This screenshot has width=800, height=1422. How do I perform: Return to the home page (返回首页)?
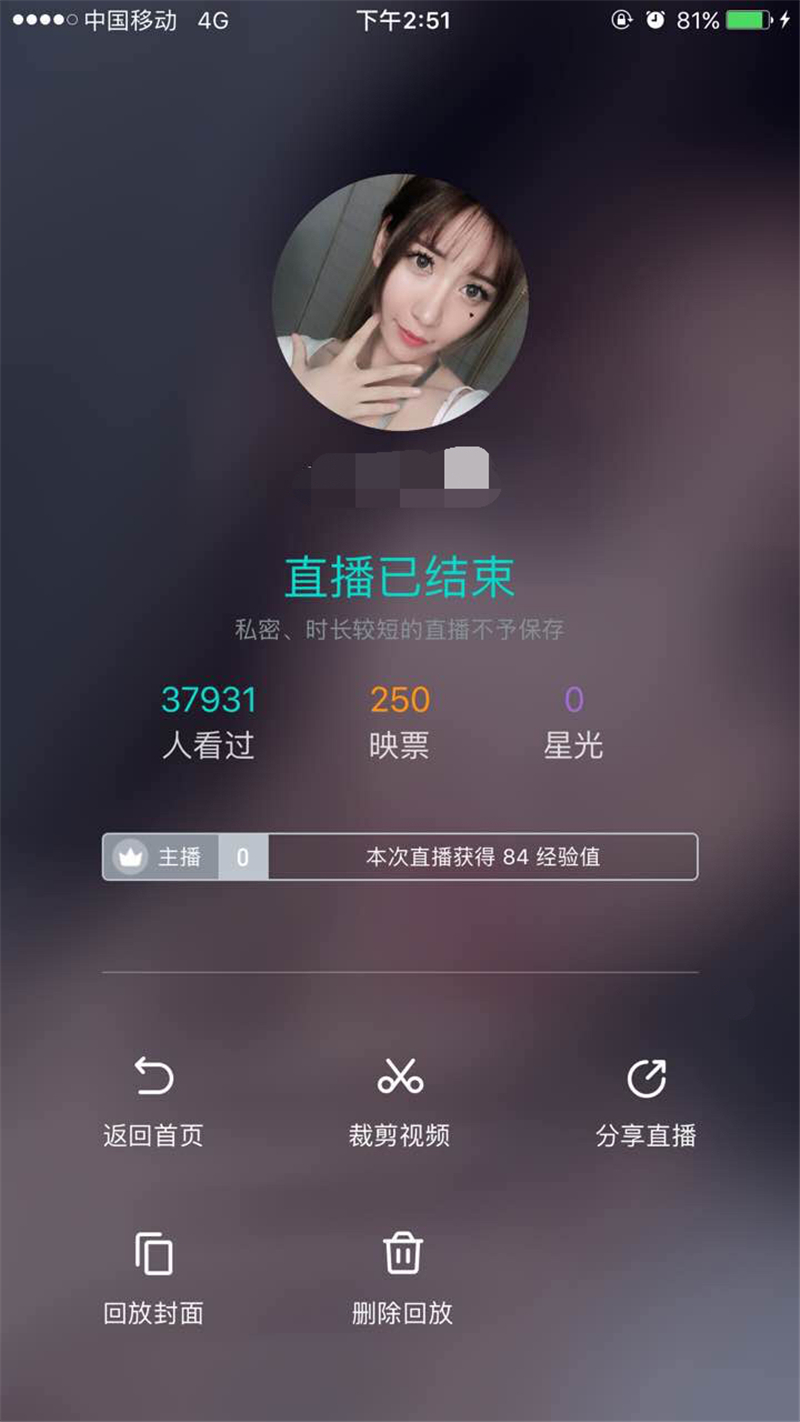(x=153, y=1101)
